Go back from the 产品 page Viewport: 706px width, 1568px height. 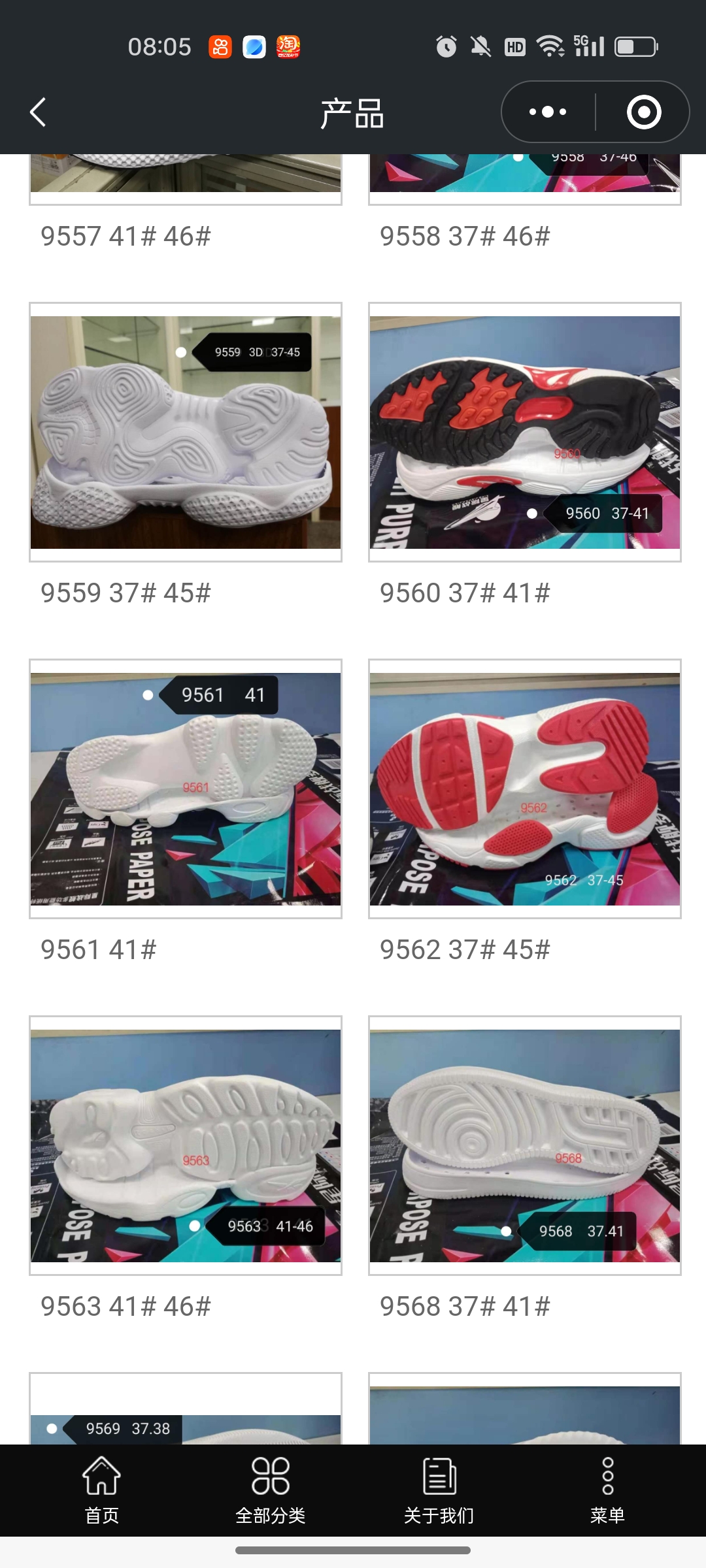(x=38, y=112)
